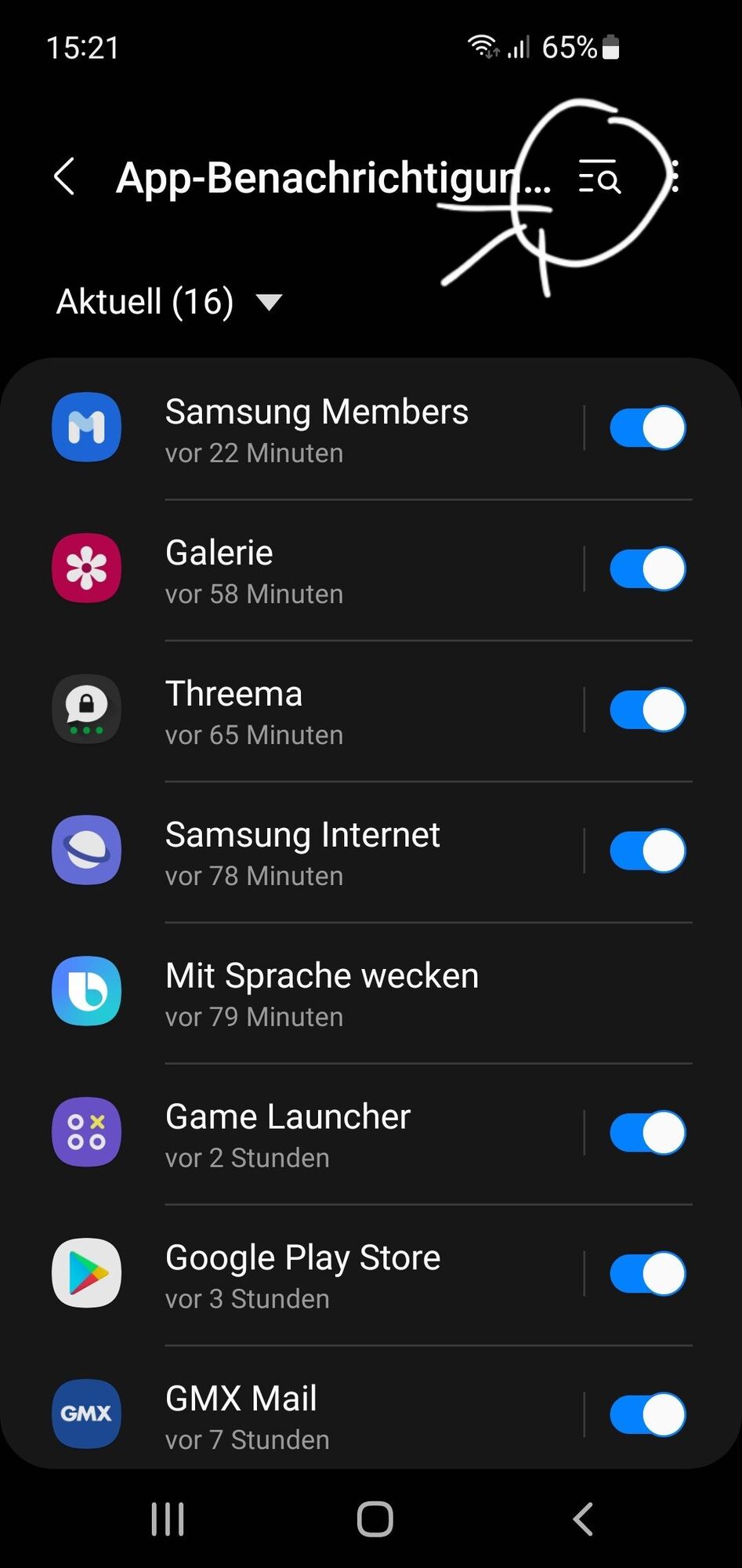The image size is (742, 1568).
Task: Open Samsung Internet notification settings
Action: 302,851
